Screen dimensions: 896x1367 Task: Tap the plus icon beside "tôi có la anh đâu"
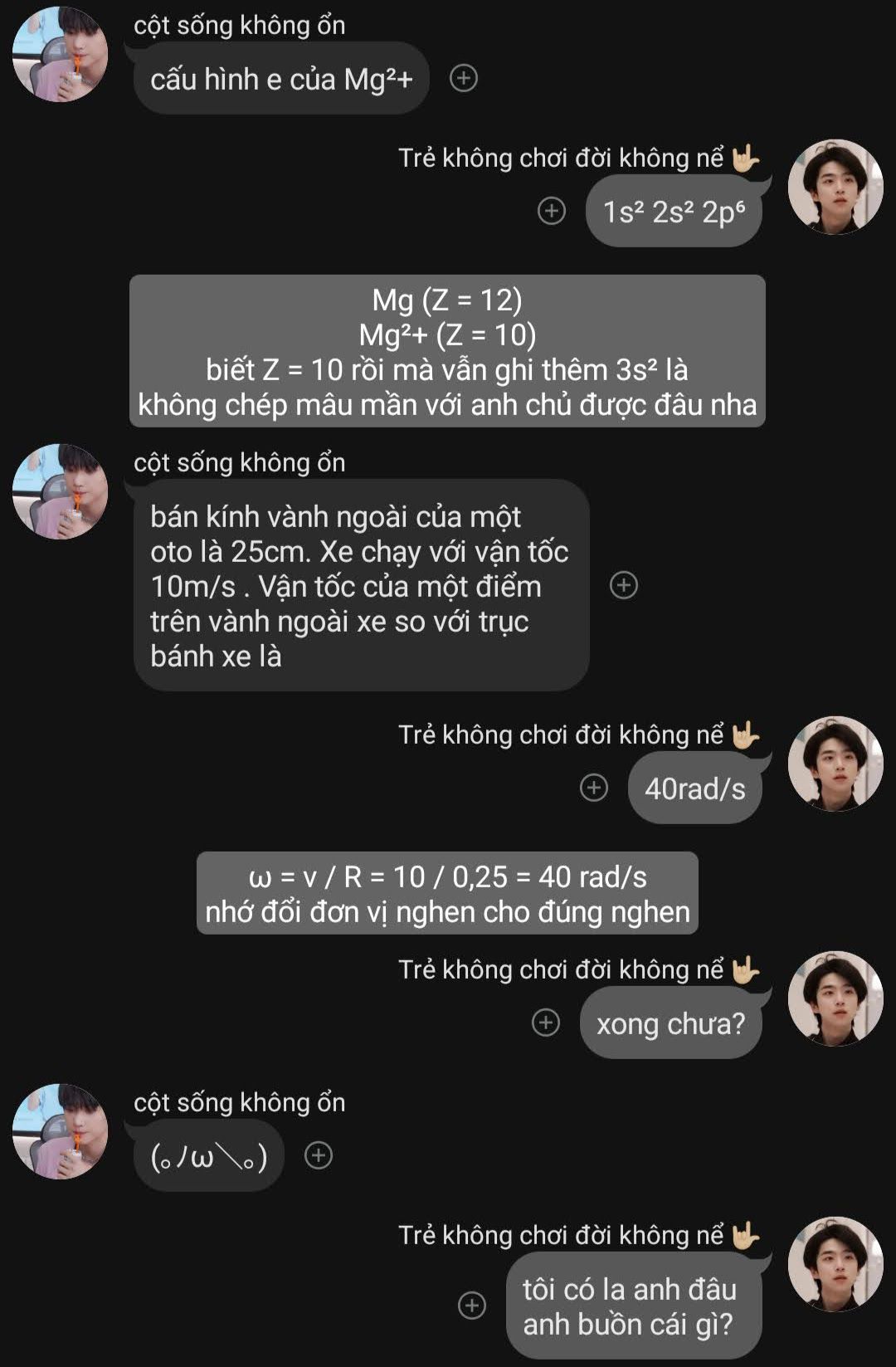click(x=472, y=1305)
